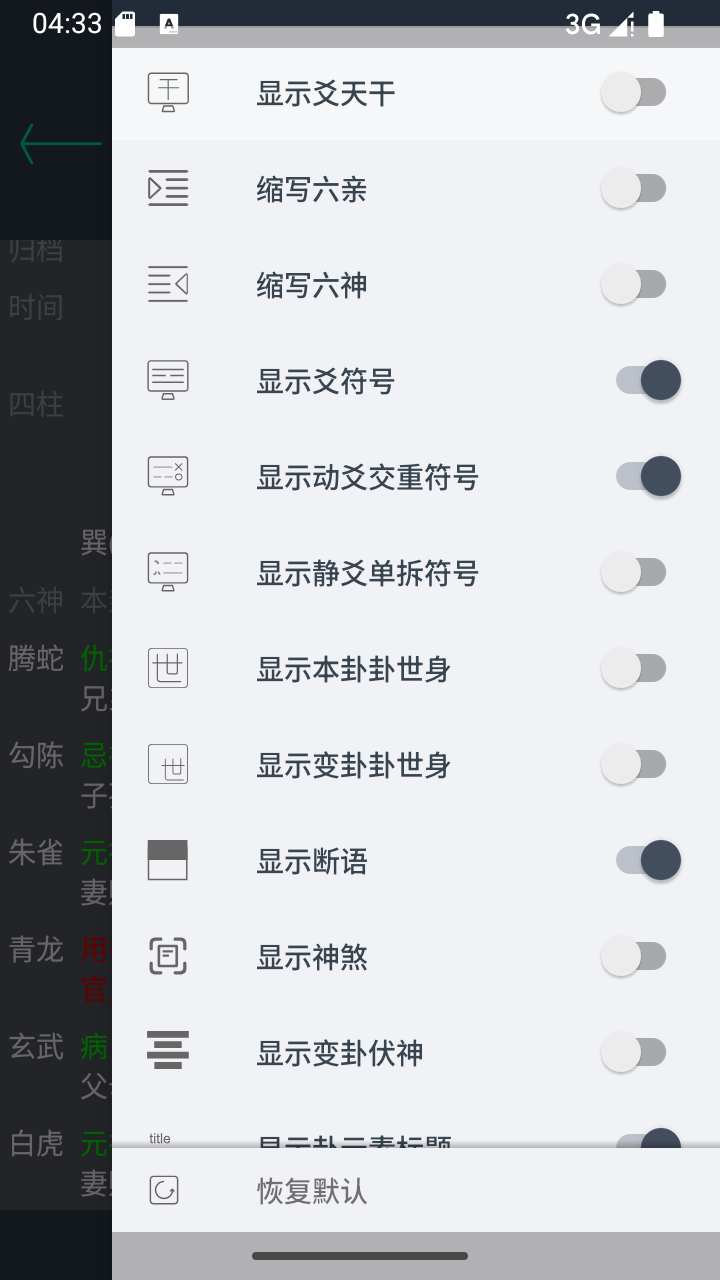Switch on 显示变卦伏神
Screen dimensions: 720x1280
[x=634, y=1053]
